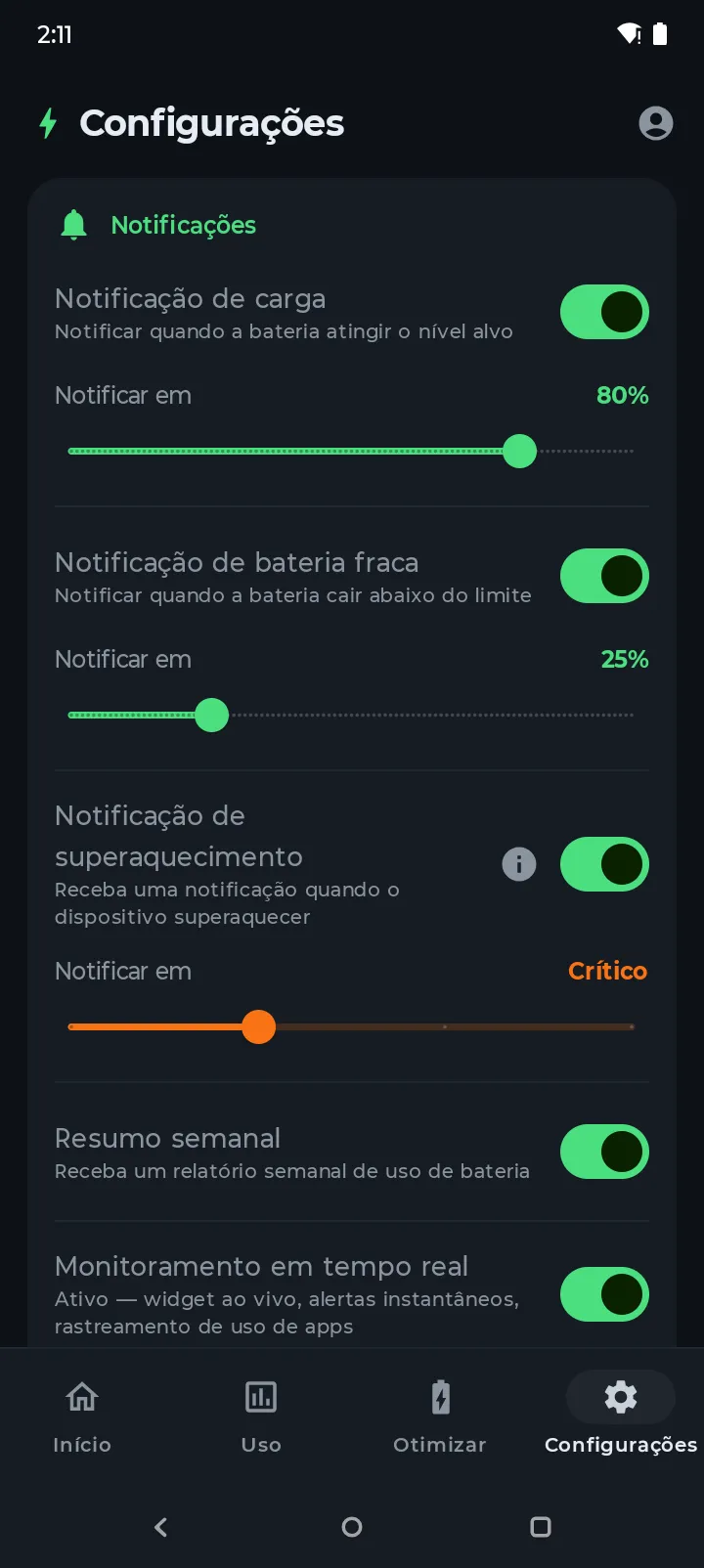Tap the Otimizar battery icon

click(440, 1397)
